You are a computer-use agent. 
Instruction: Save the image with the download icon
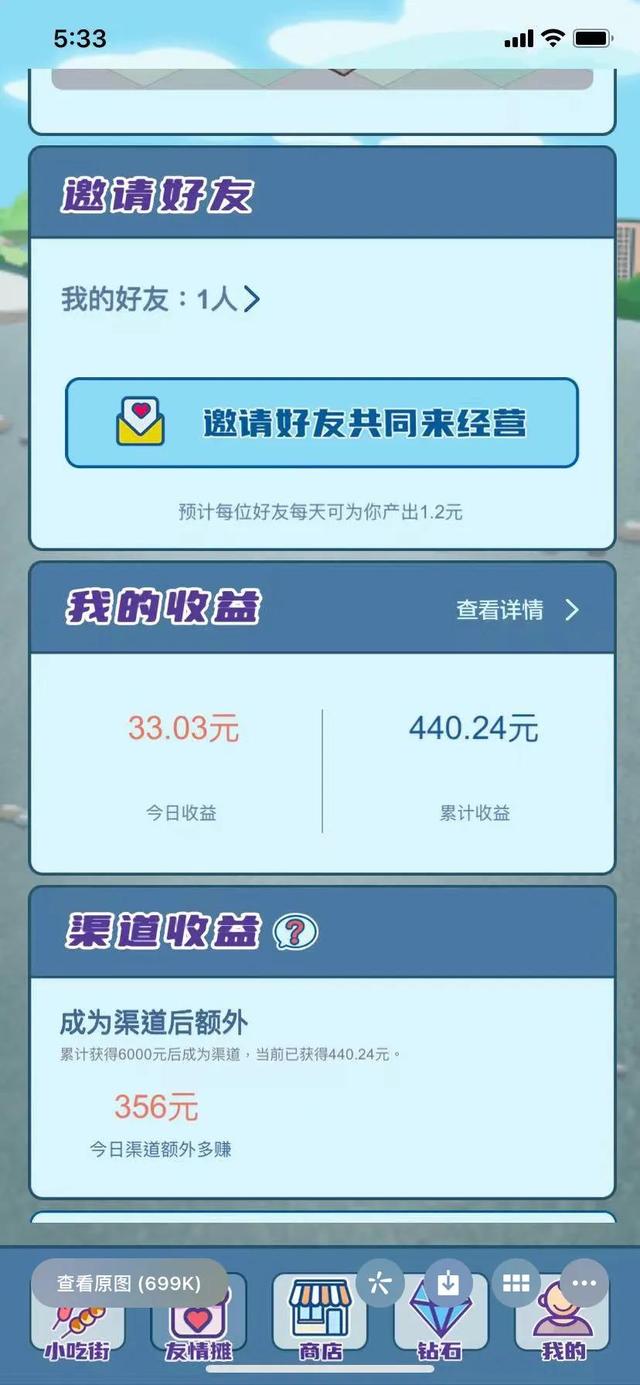pyautogui.click(x=448, y=1283)
